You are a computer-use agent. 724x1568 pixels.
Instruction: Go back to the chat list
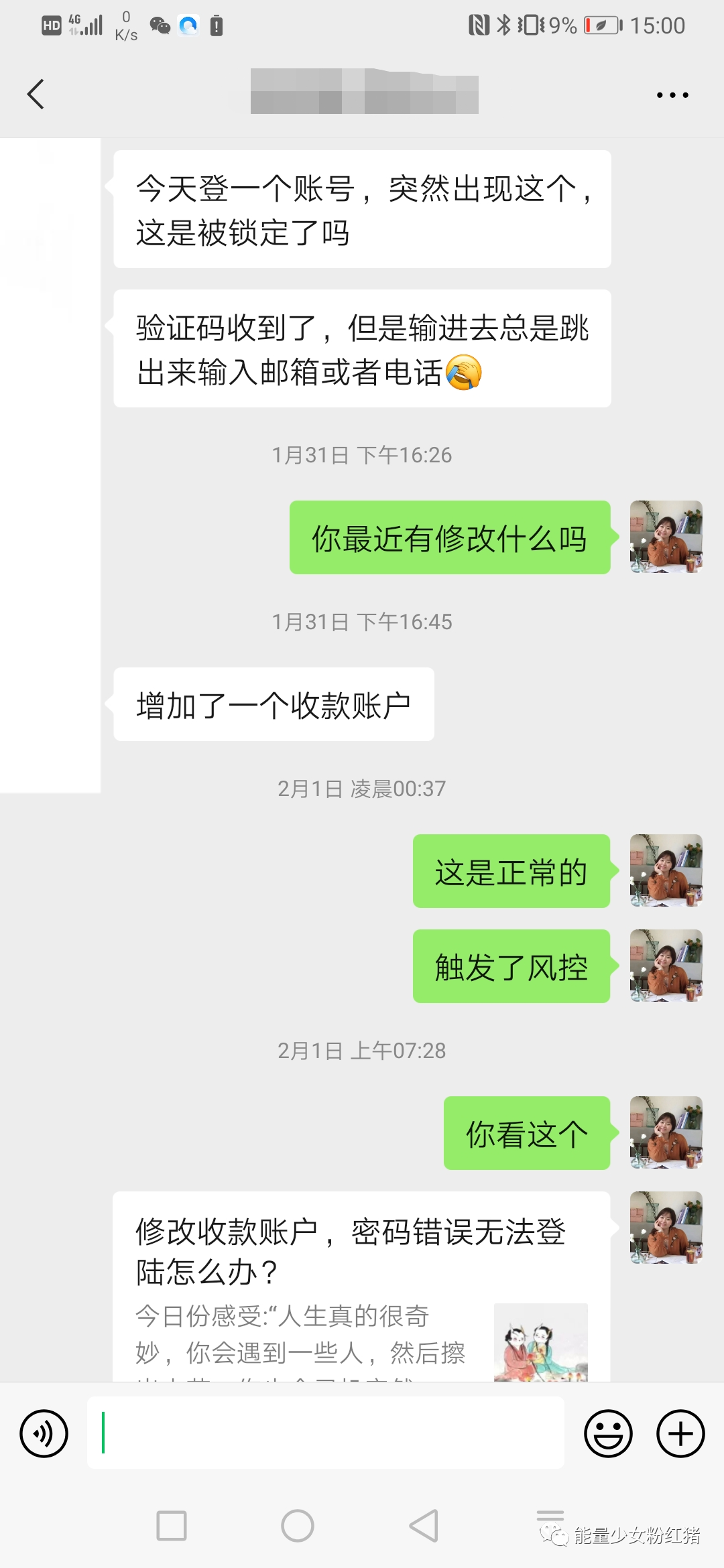[x=36, y=94]
